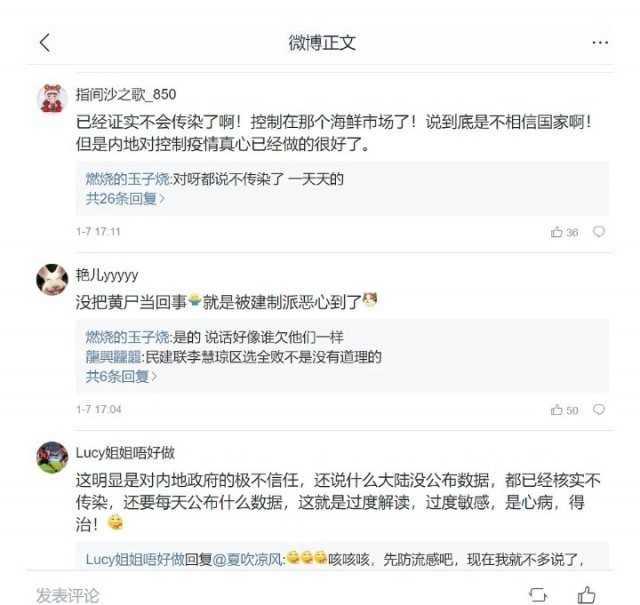Open Lucy姐姐唔好做's profile avatar
Screen dimensions: 640x605
tap(52, 456)
